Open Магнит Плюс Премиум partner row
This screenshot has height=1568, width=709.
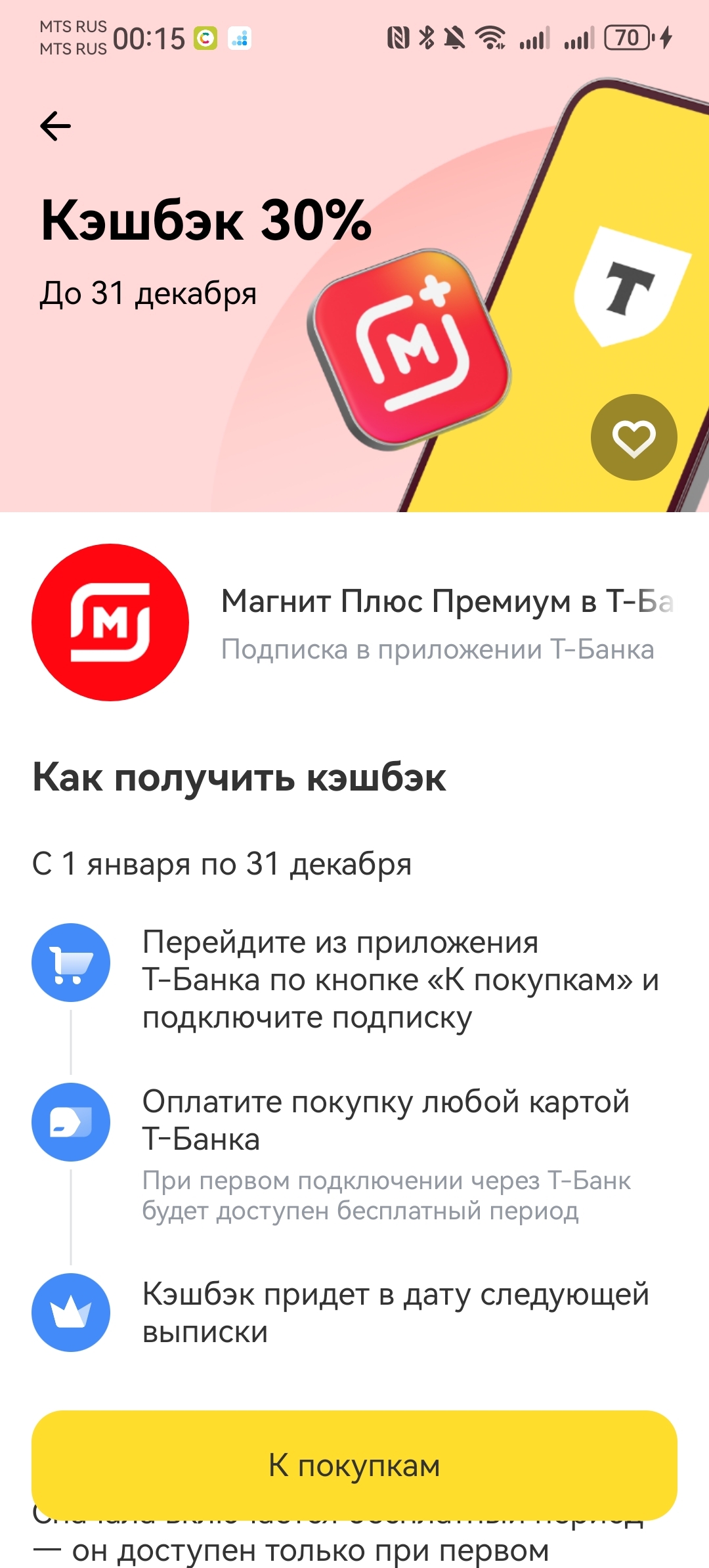click(354, 622)
